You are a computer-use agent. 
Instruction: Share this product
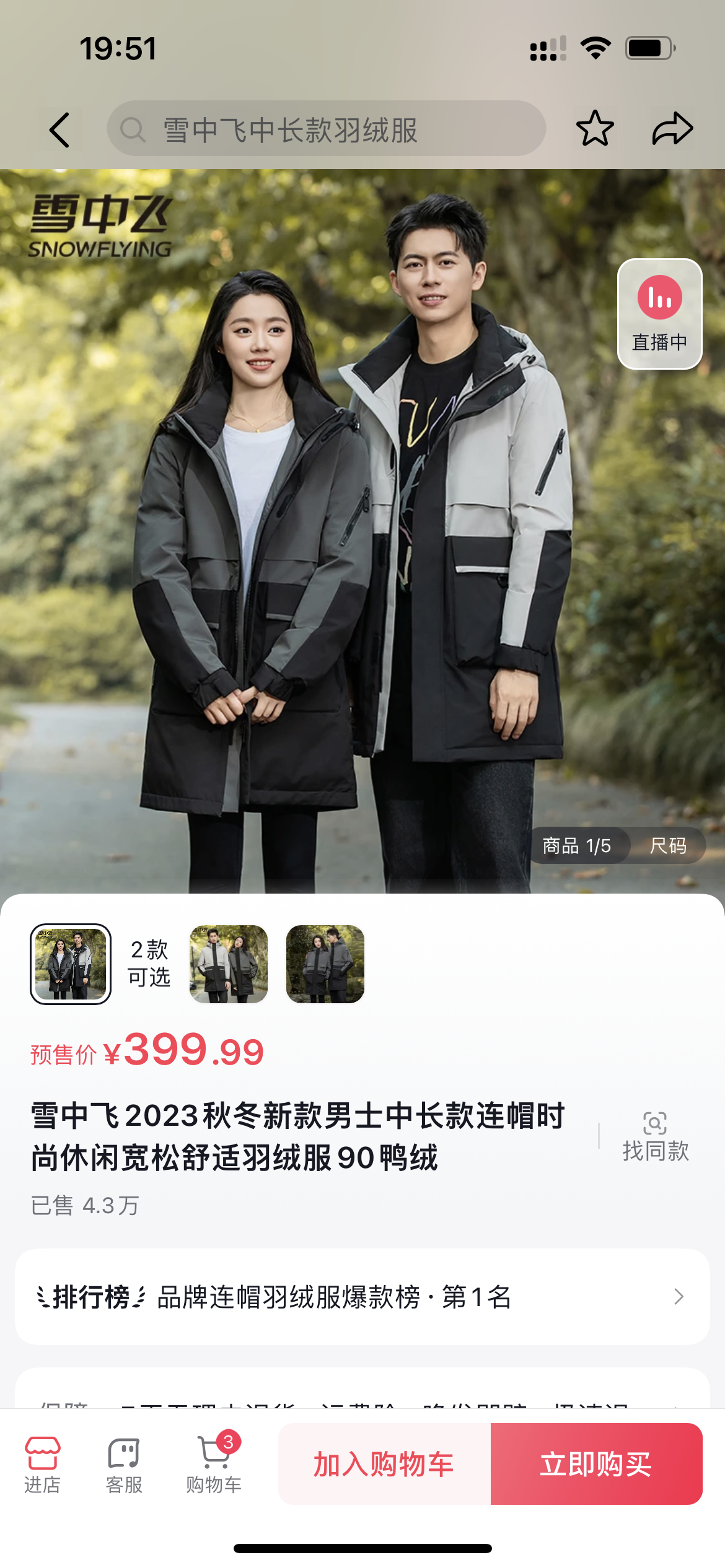coord(672,129)
